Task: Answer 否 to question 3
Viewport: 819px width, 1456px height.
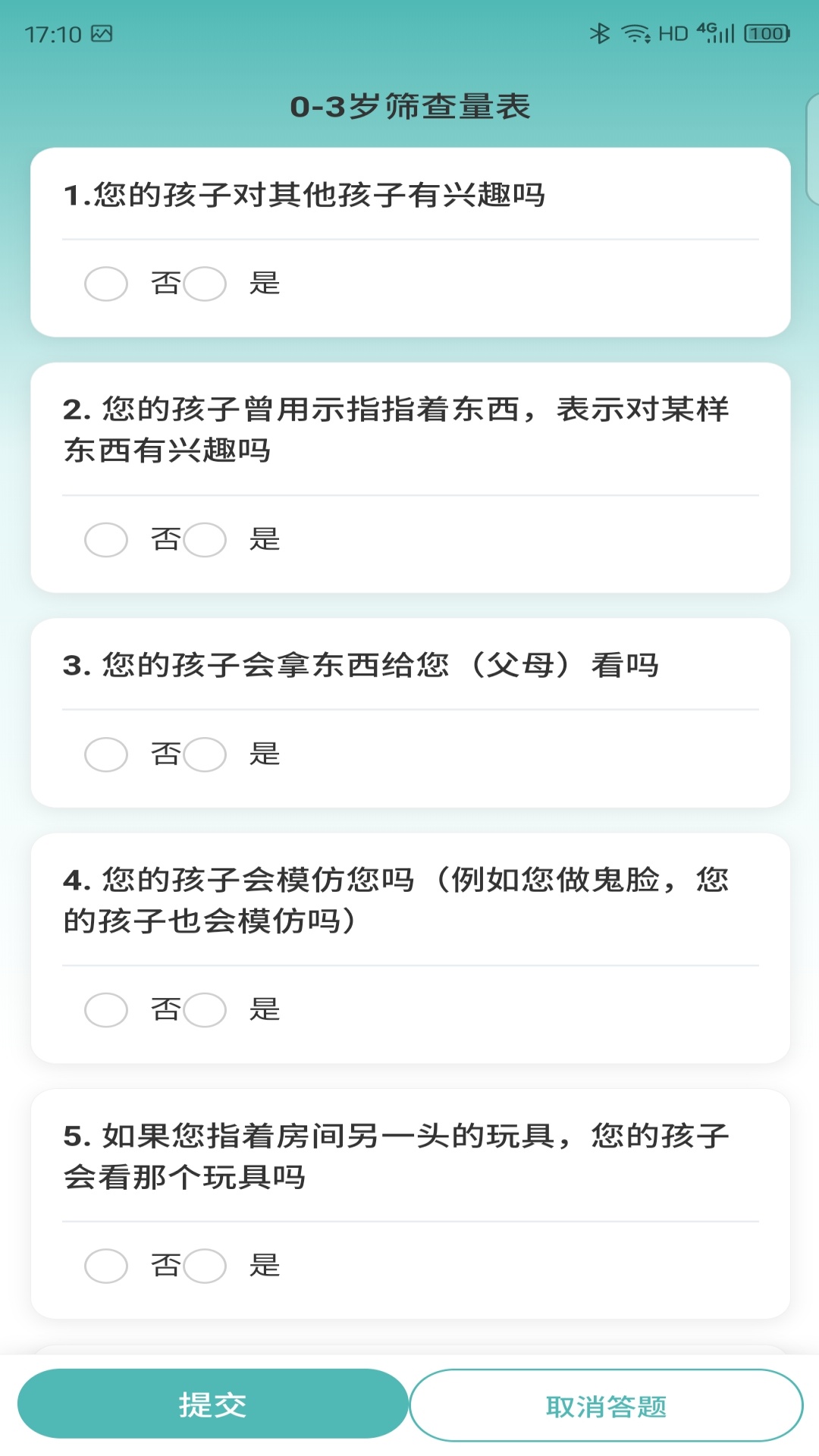Action: click(x=106, y=755)
